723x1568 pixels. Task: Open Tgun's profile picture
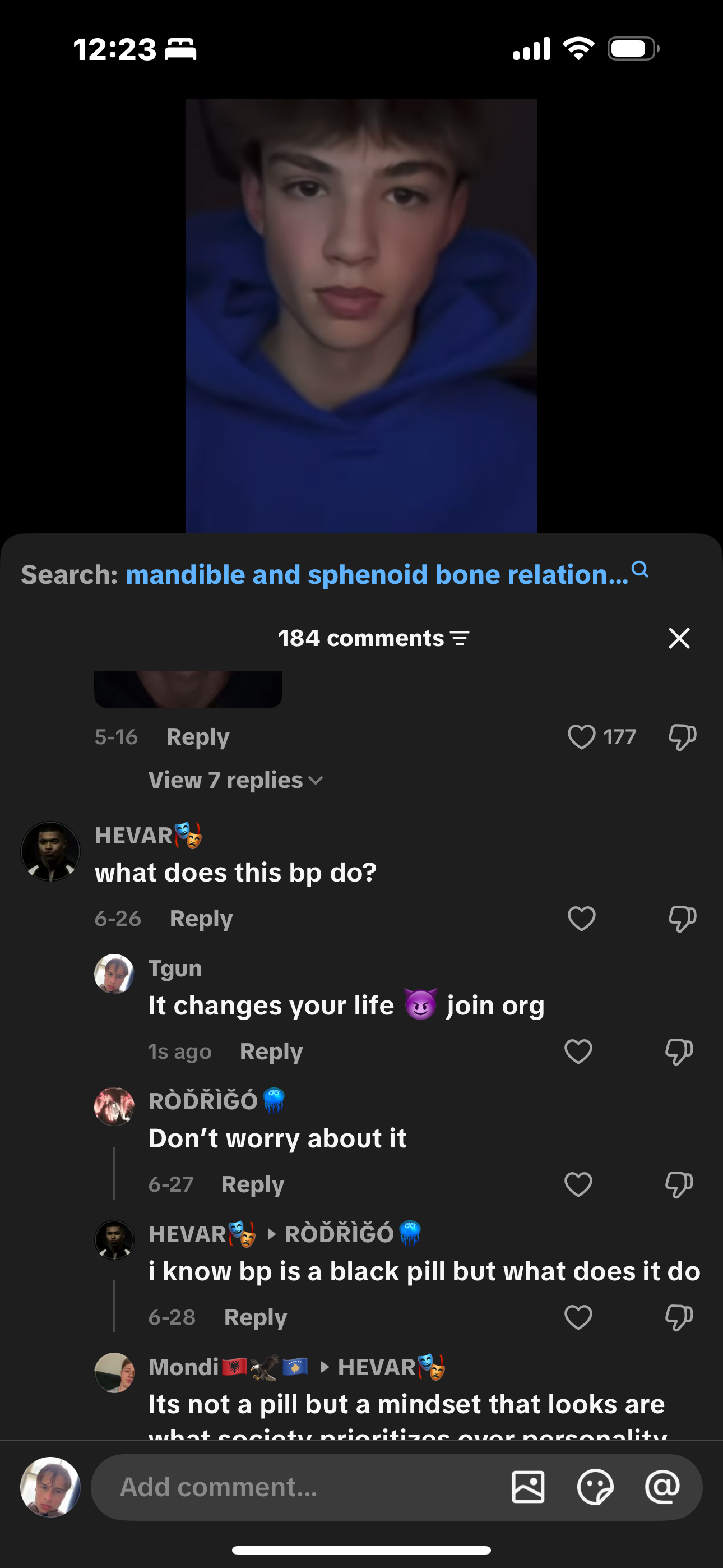114,974
